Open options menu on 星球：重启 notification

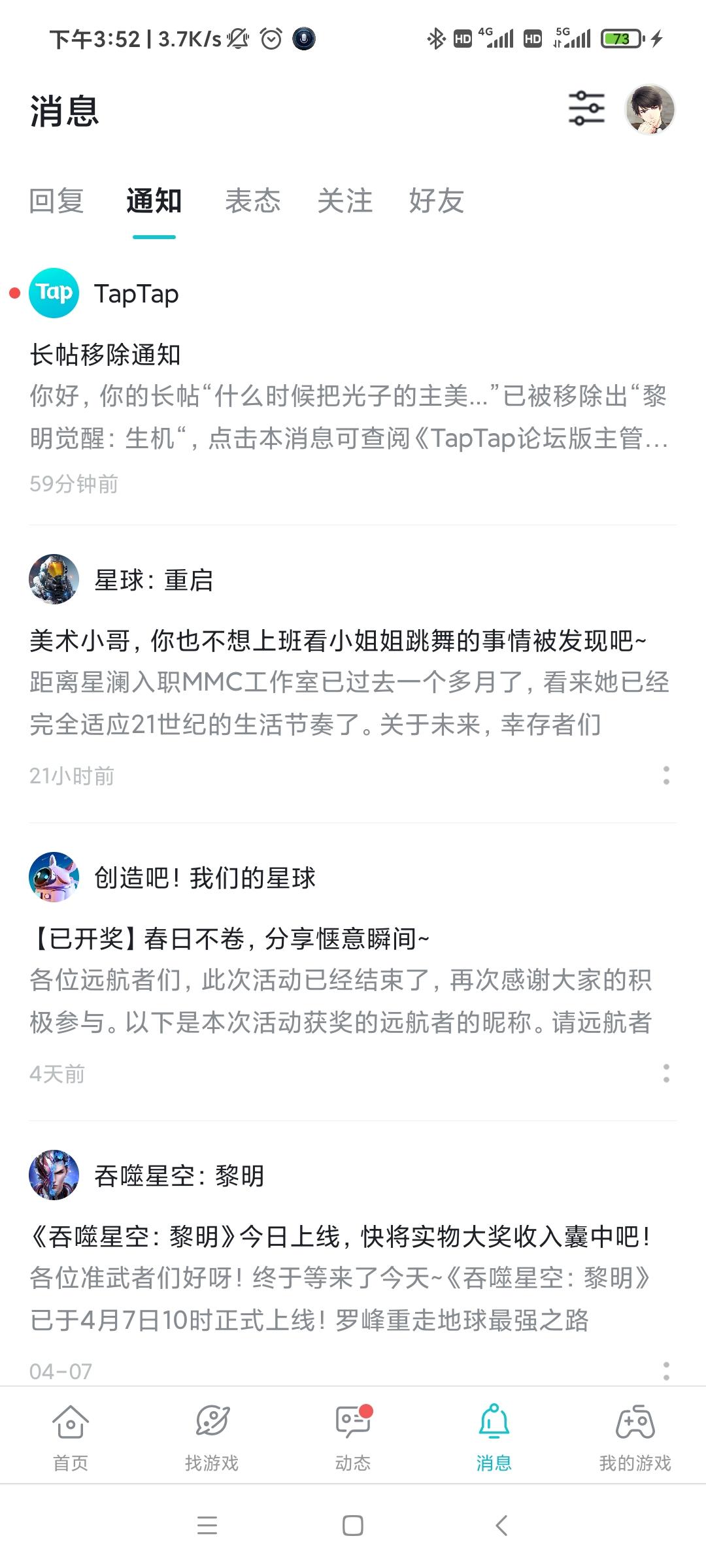click(x=665, y=777)
